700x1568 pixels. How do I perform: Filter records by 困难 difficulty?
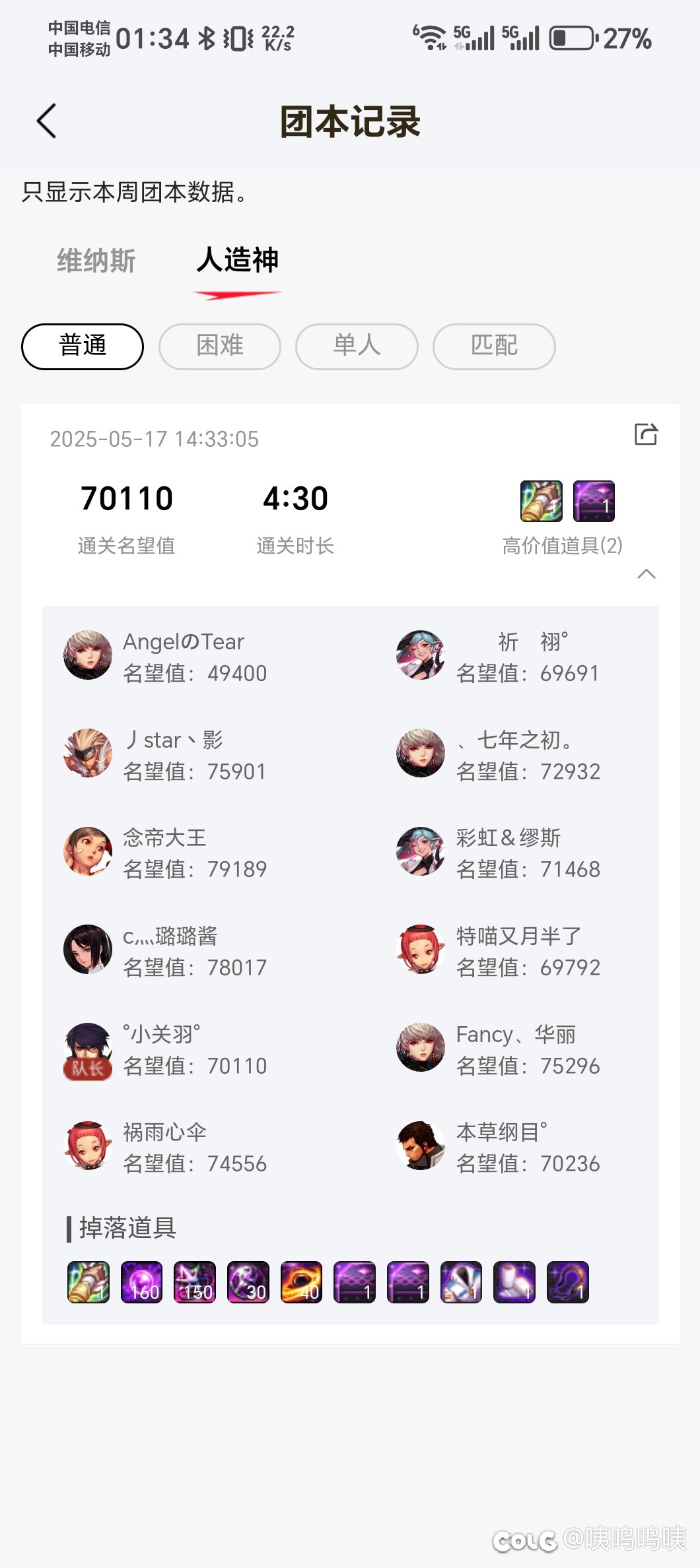point(220,346)
